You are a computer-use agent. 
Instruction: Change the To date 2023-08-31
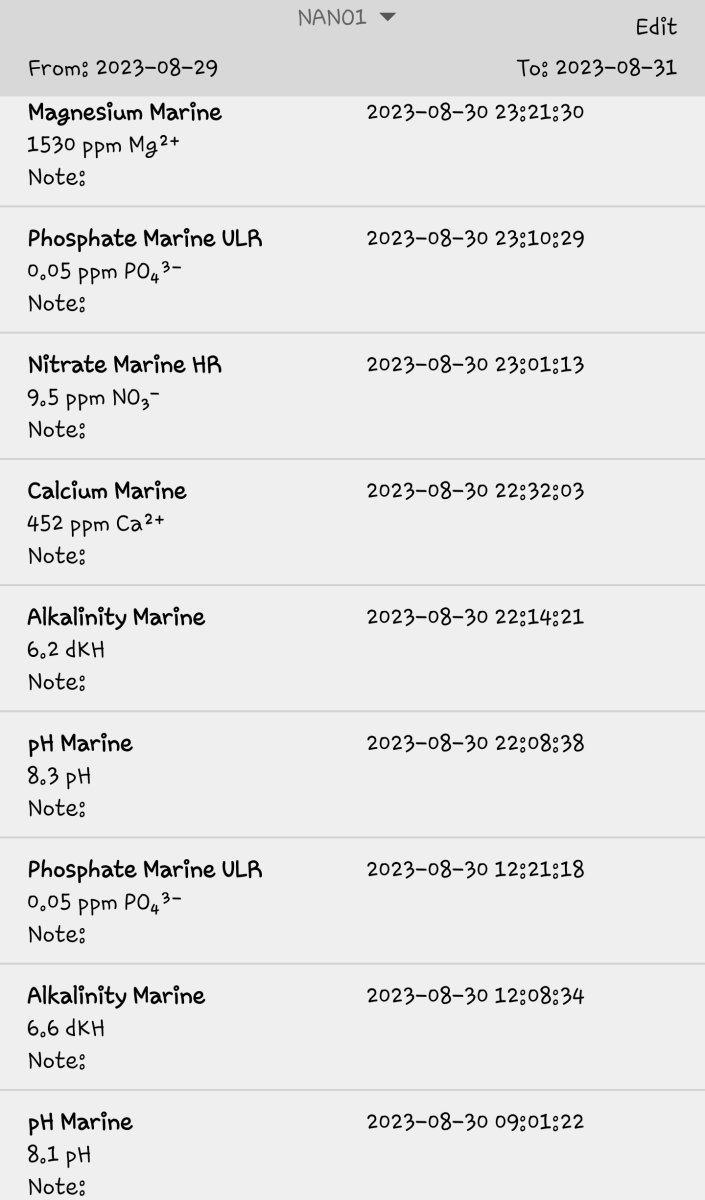pos(597,68)
